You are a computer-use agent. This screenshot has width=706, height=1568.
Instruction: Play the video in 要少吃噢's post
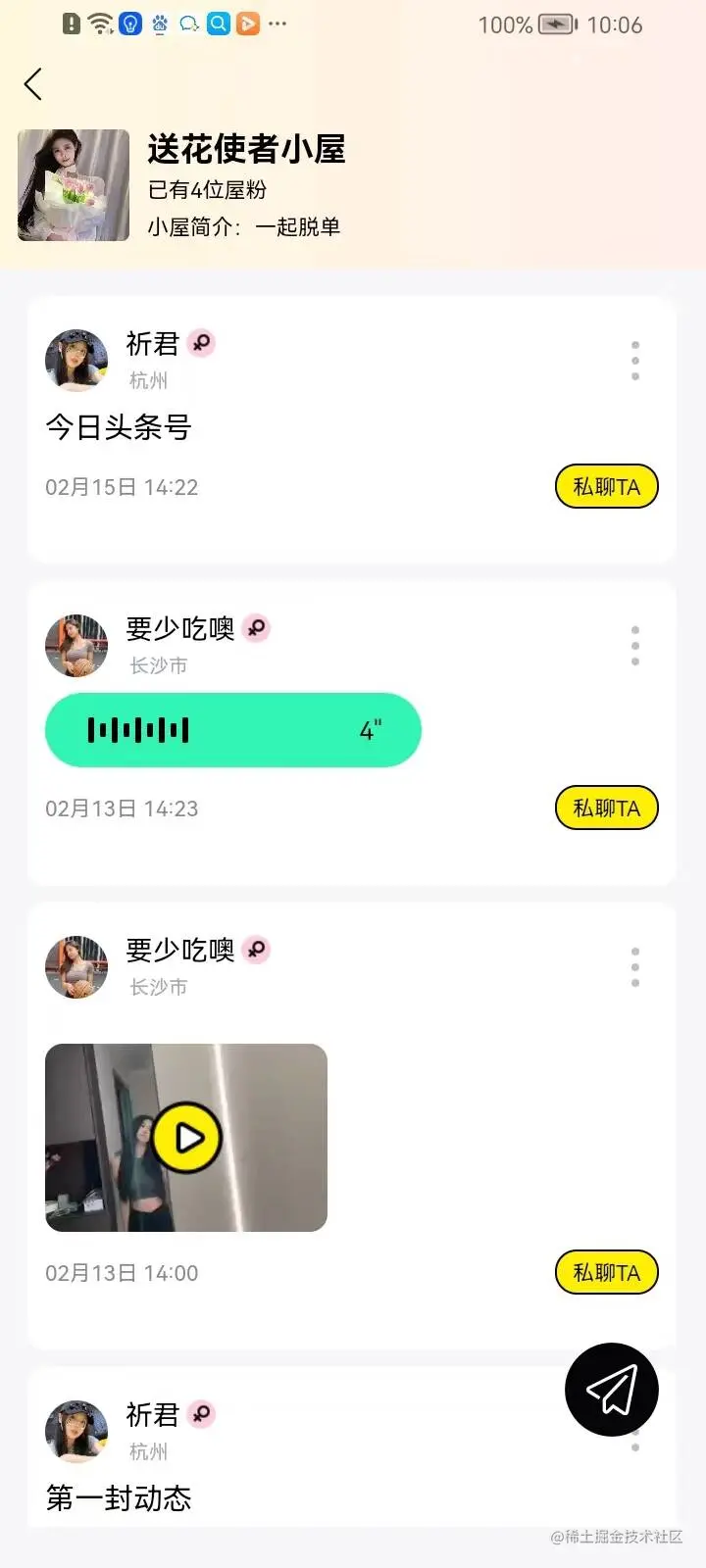click(x=187, y=1138)
